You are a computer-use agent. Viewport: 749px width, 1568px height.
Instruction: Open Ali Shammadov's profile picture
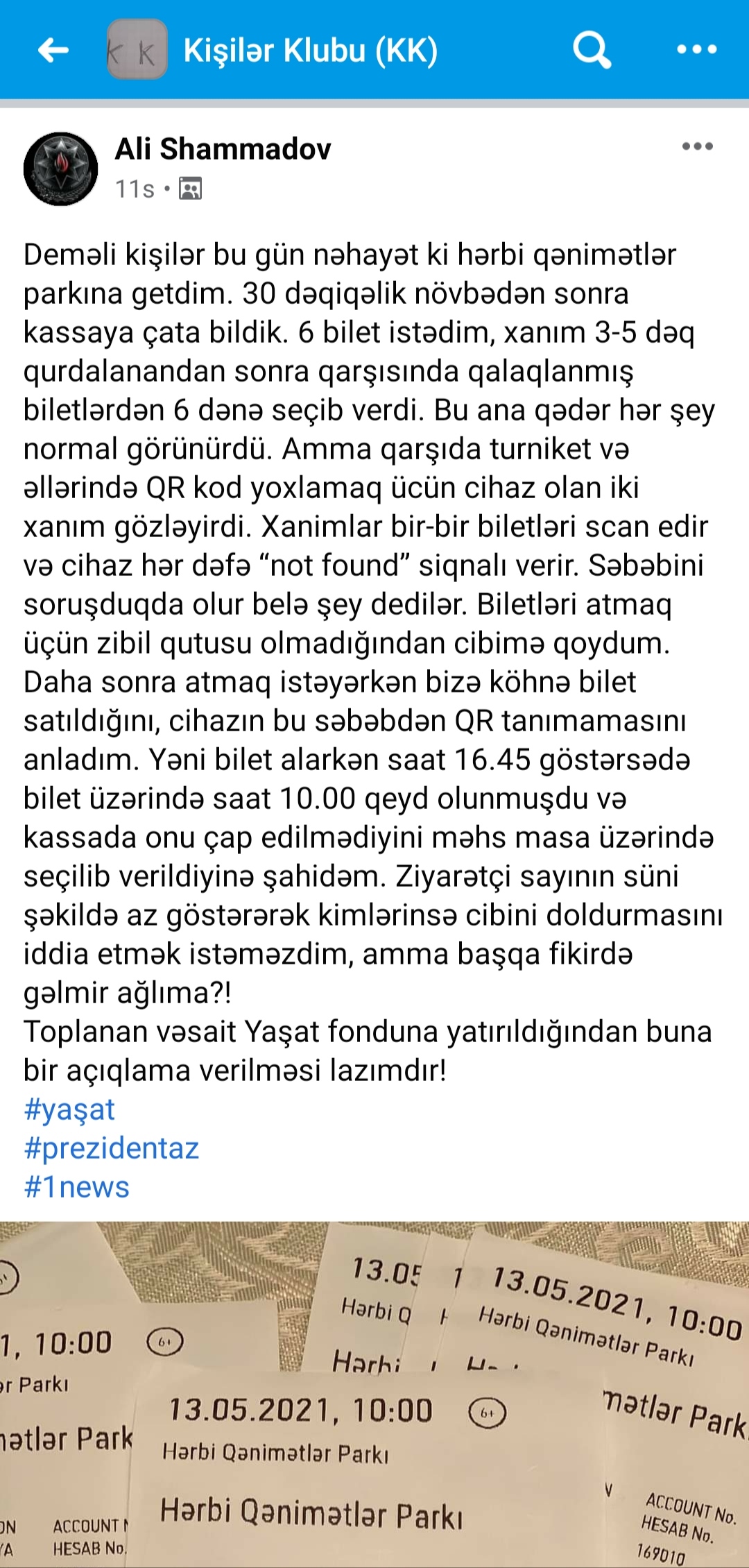[61, 169]
